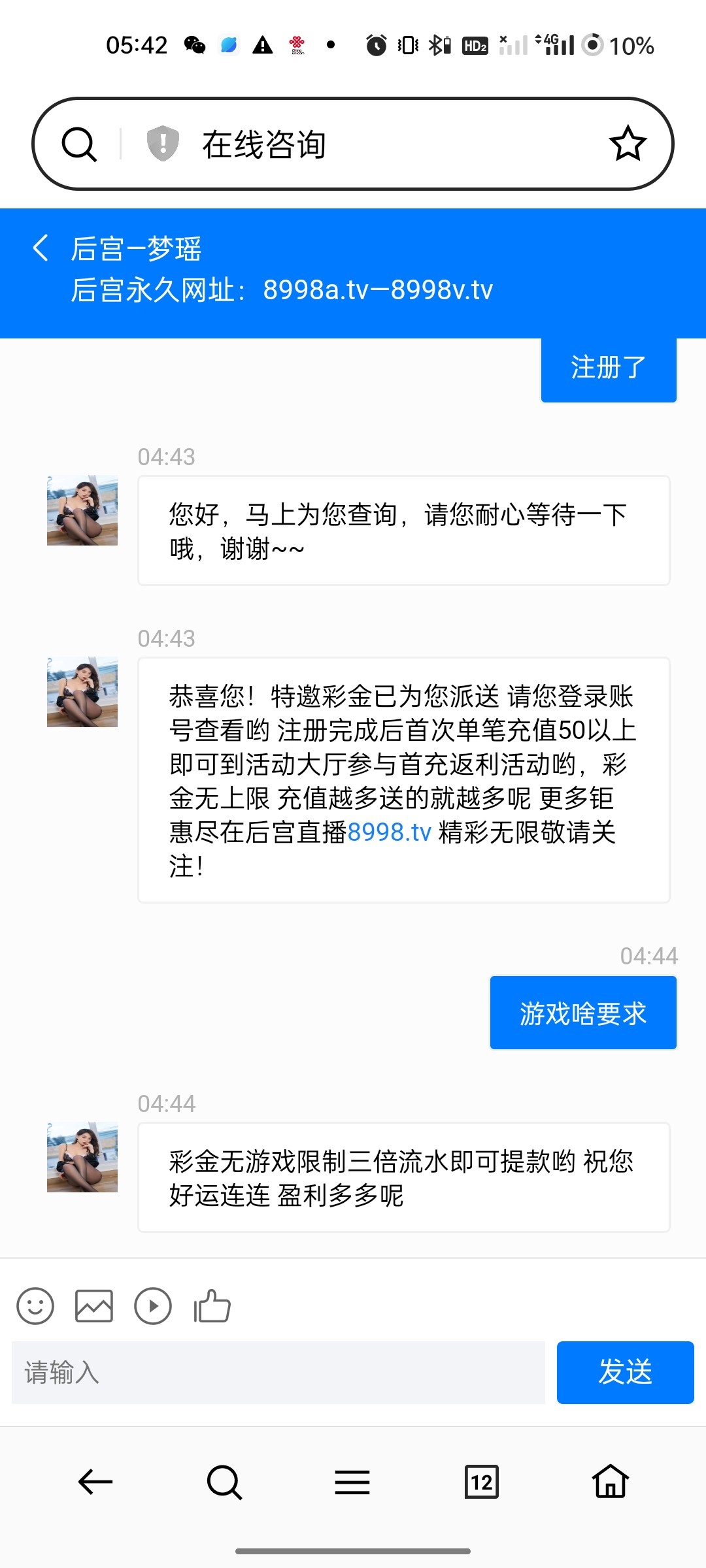Open the site security shield info
This screenshot has width=706, height=1568.
[163, 143]
